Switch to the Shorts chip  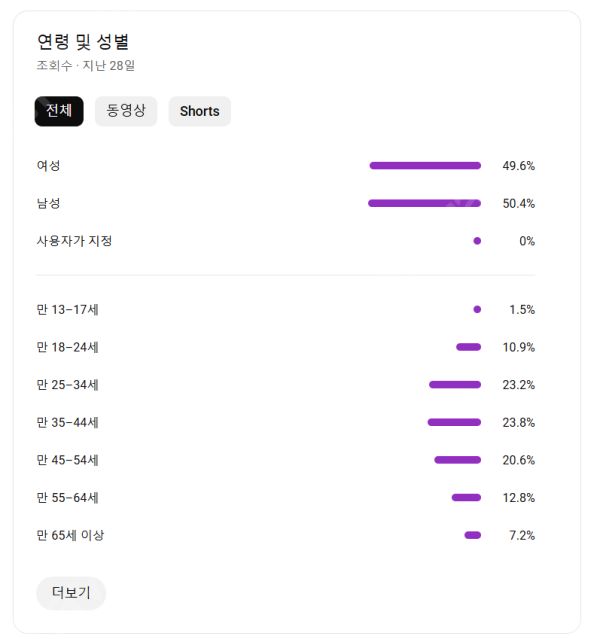[199, 111]
